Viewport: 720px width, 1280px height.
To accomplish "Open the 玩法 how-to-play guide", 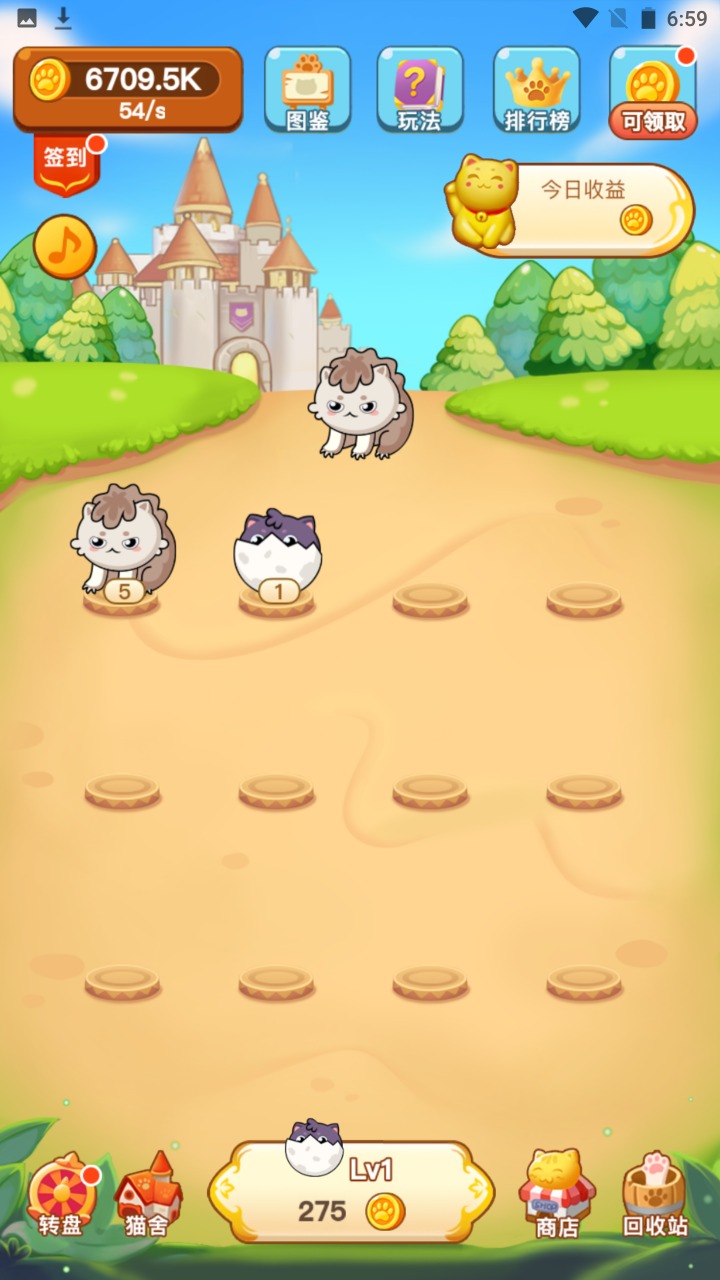I will coord(420,89).
